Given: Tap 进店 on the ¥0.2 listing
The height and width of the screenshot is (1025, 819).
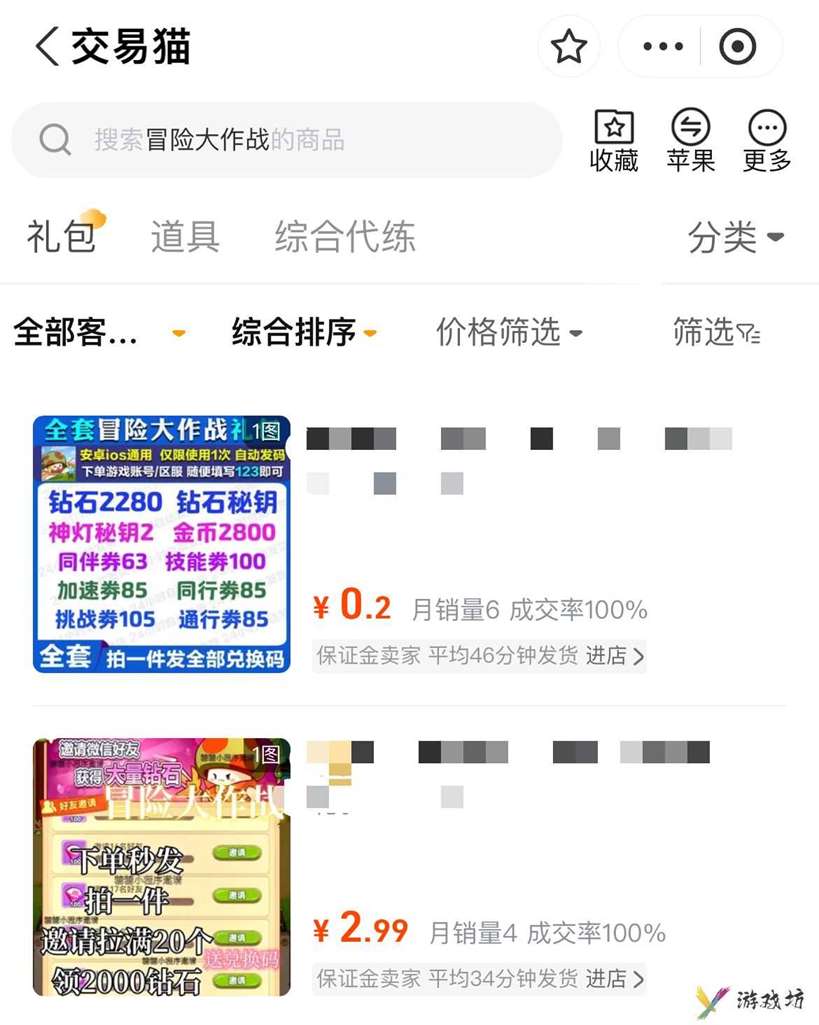Looking at the screenshot, I should click(614, 656).
